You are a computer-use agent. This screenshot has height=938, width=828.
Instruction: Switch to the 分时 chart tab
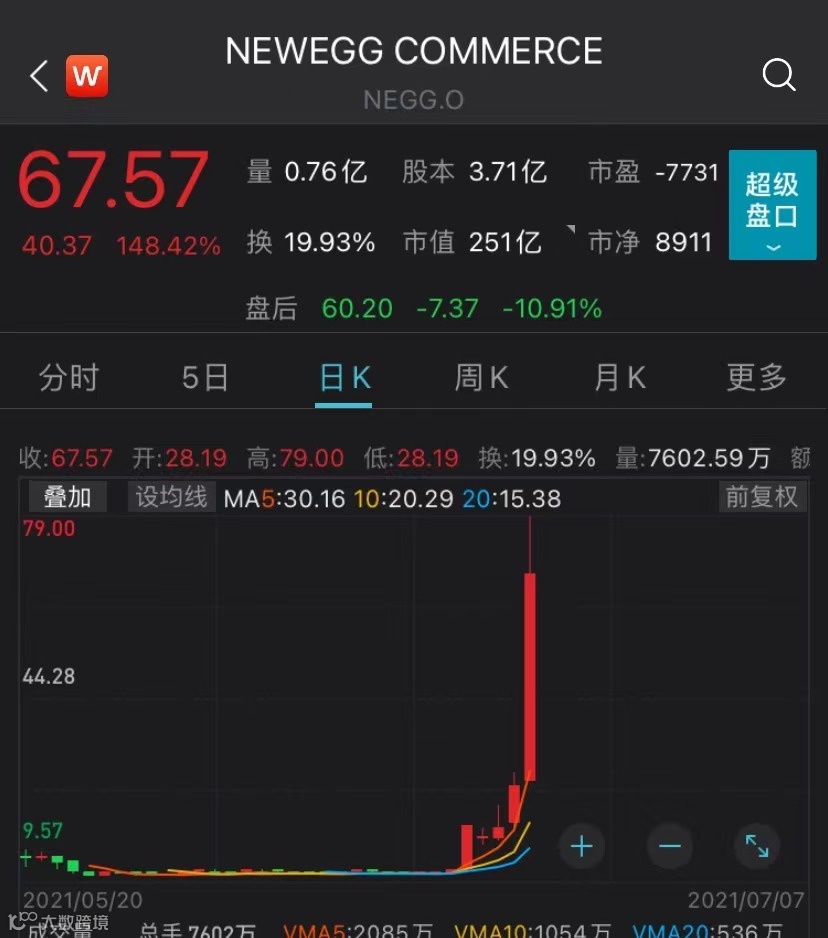point(69,378)
